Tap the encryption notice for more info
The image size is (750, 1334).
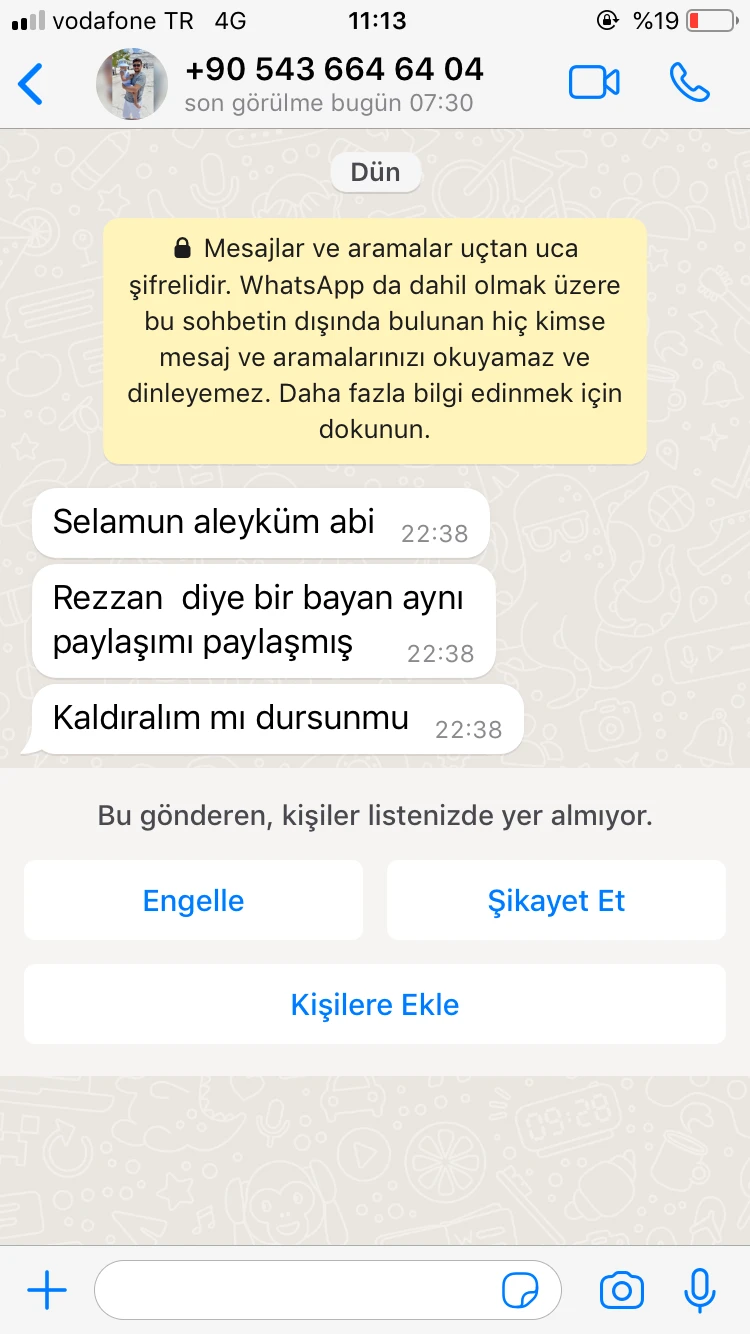375,340
